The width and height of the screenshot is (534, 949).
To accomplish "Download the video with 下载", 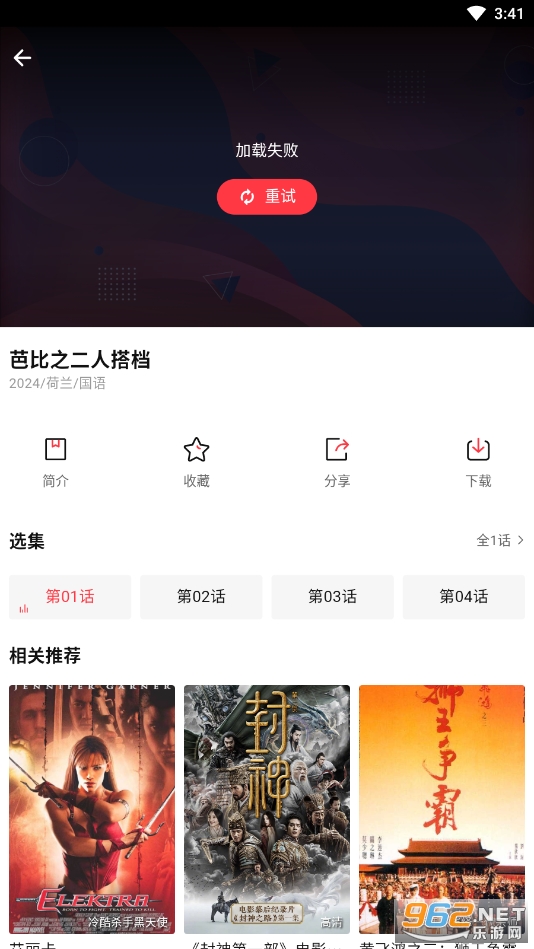I will point(478,463).
